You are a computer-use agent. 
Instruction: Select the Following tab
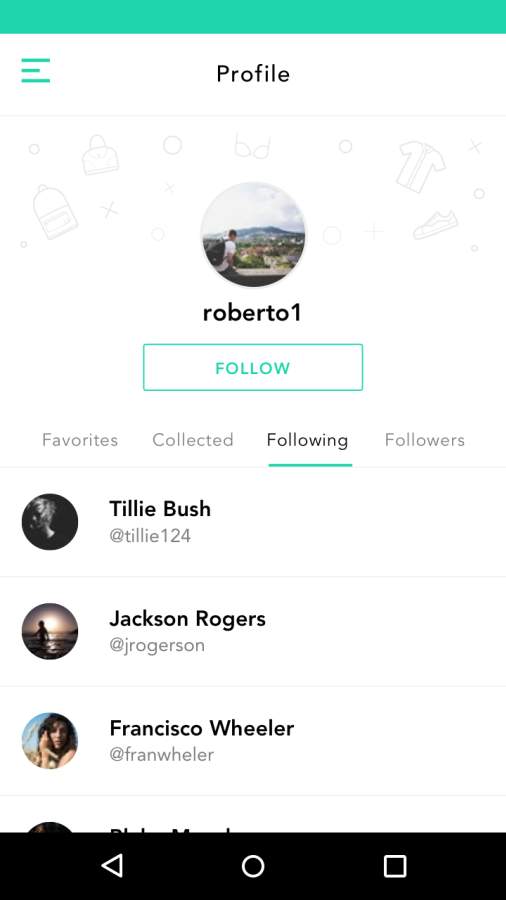coord(308,440)
